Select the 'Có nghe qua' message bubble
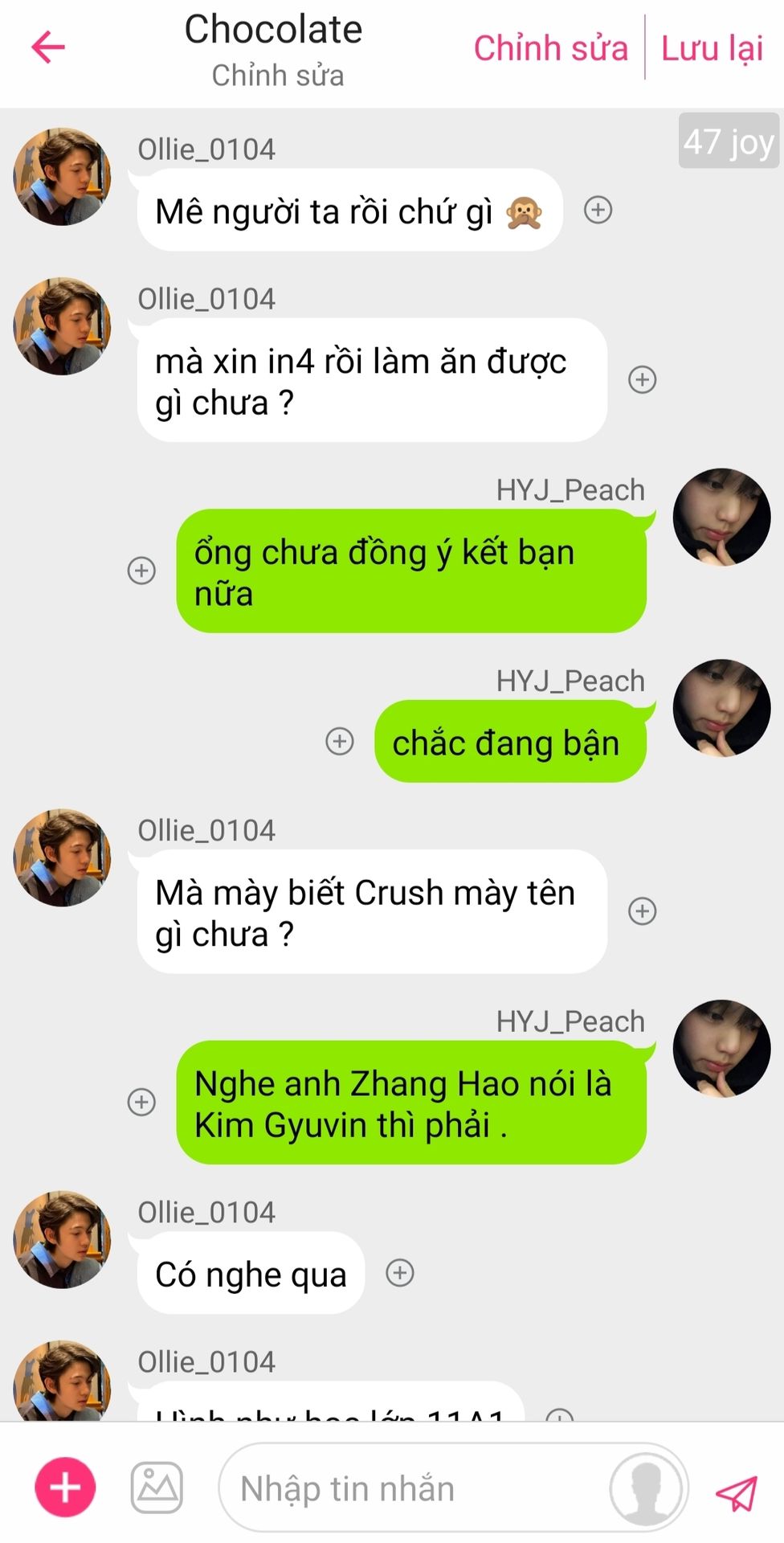 [x=251, y=1274]
